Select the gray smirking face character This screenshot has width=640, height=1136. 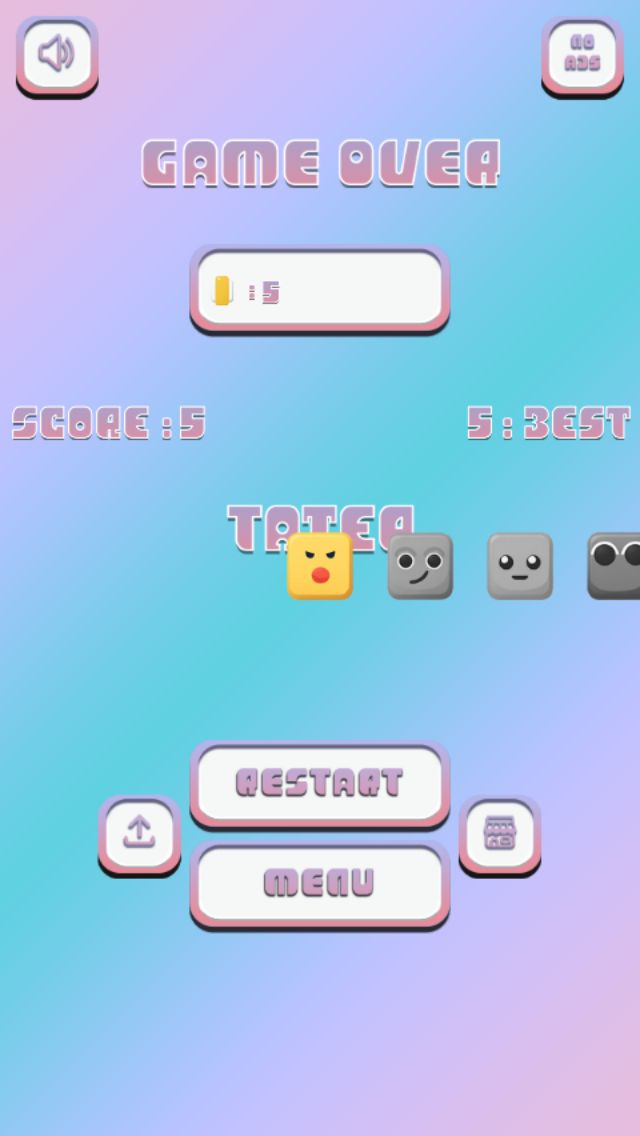[420, 566]
